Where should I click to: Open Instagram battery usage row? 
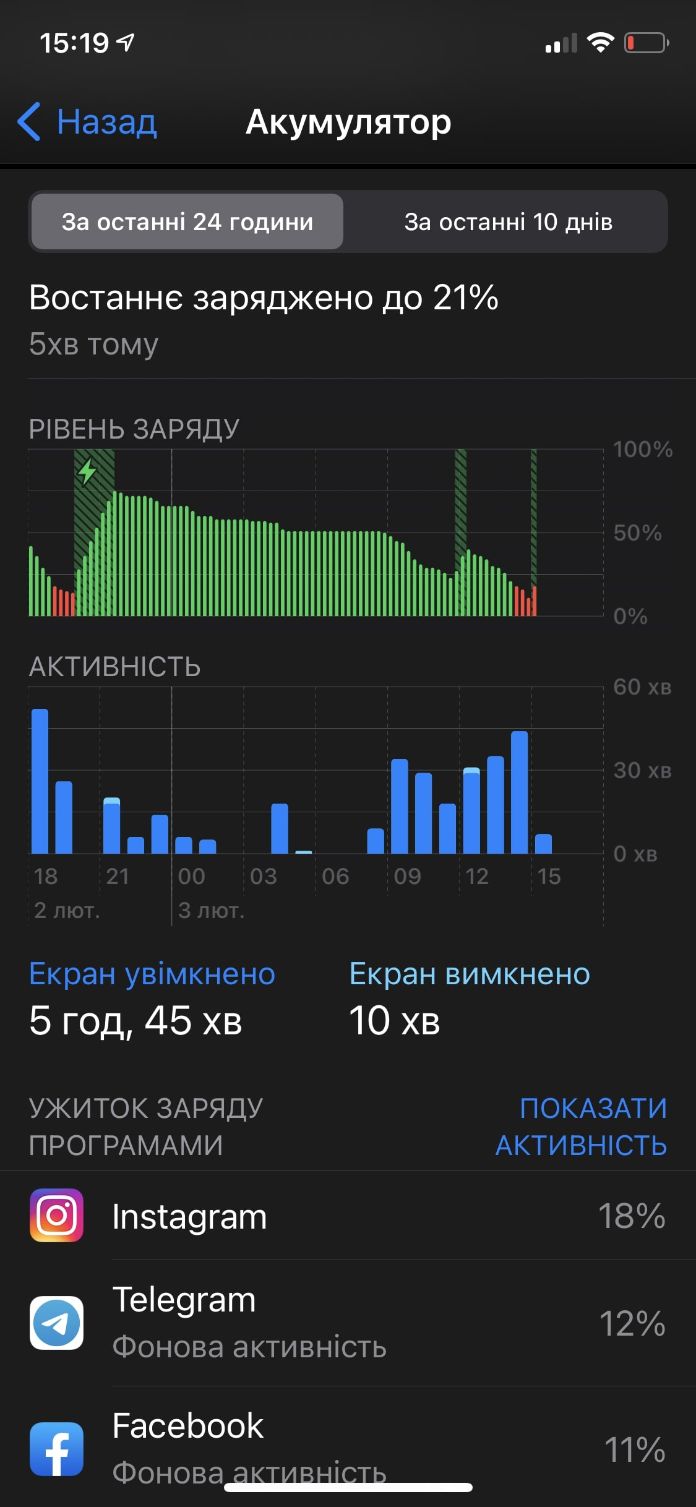pos(348,1216)
